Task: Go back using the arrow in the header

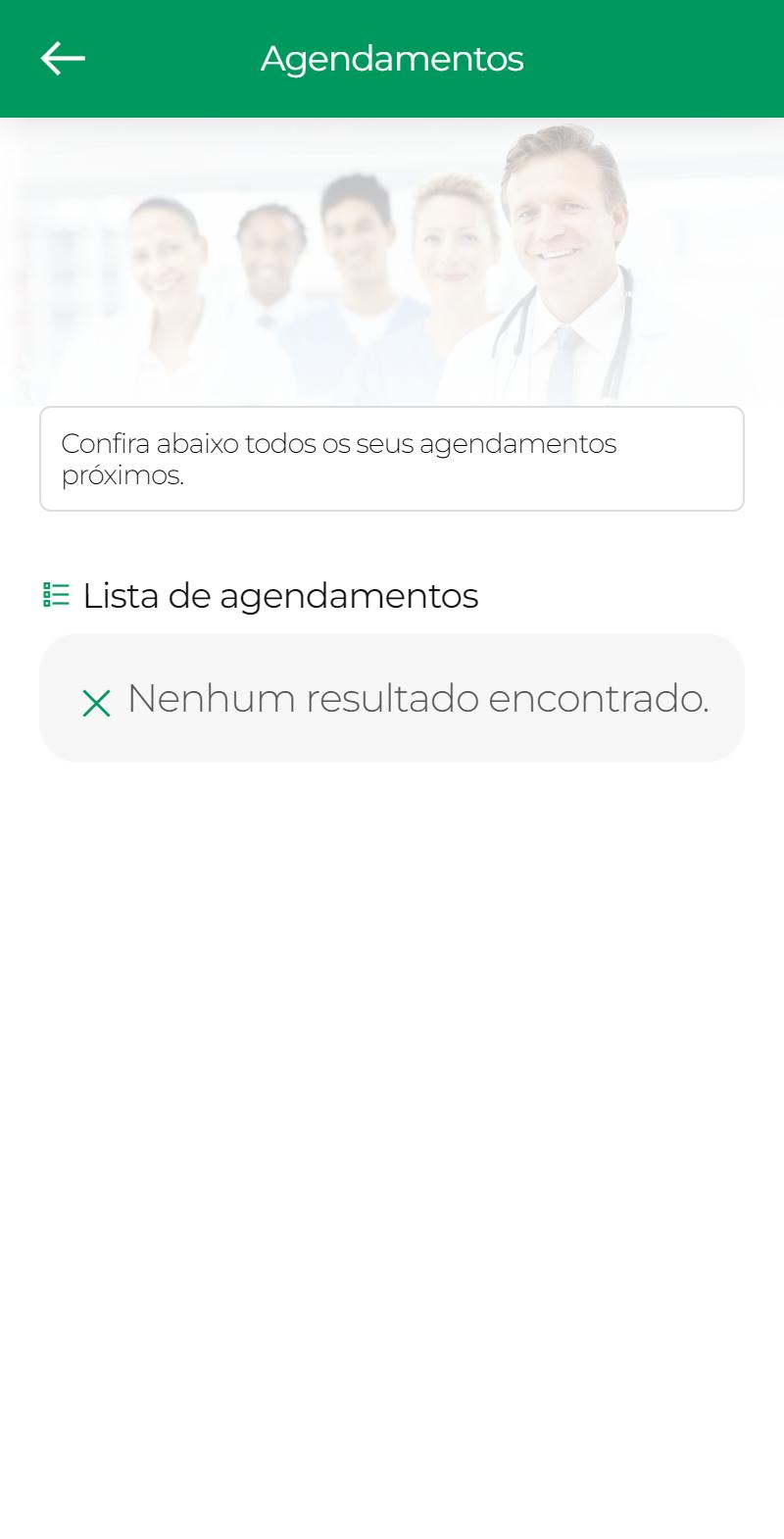Action: (x=63, y=59)
